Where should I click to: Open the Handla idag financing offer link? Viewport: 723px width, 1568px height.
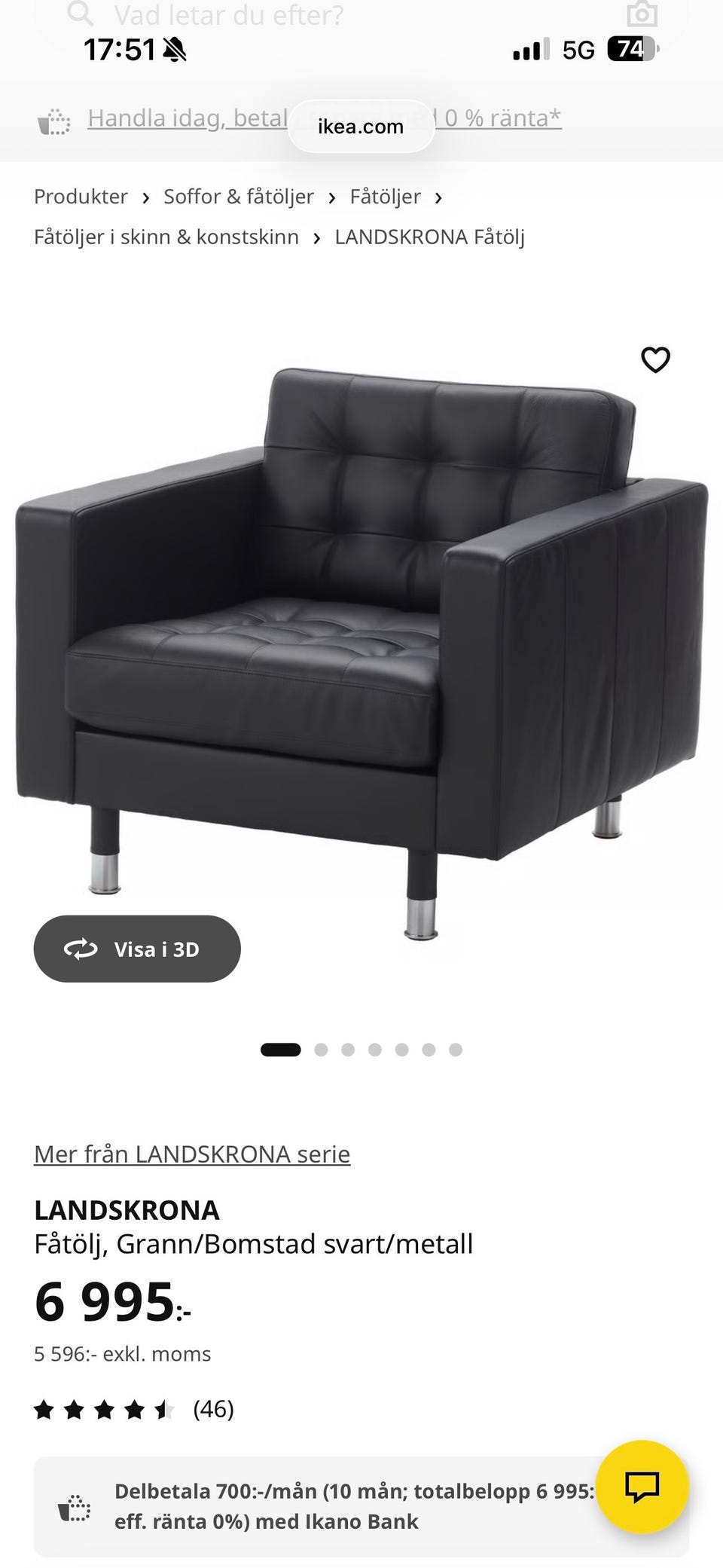(x=187, y=118)
